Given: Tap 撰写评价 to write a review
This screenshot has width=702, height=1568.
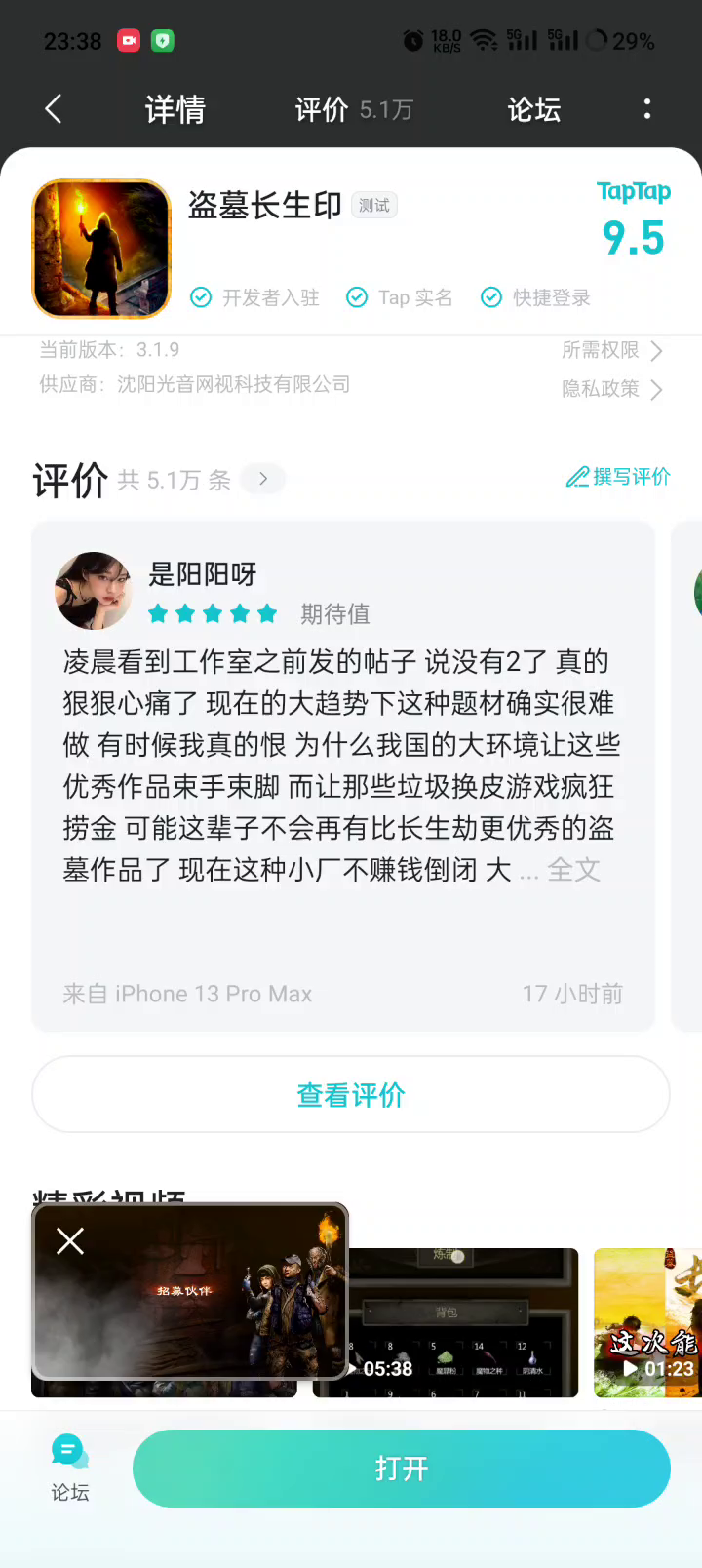Looking at the screenshot, I should (618, 477).
